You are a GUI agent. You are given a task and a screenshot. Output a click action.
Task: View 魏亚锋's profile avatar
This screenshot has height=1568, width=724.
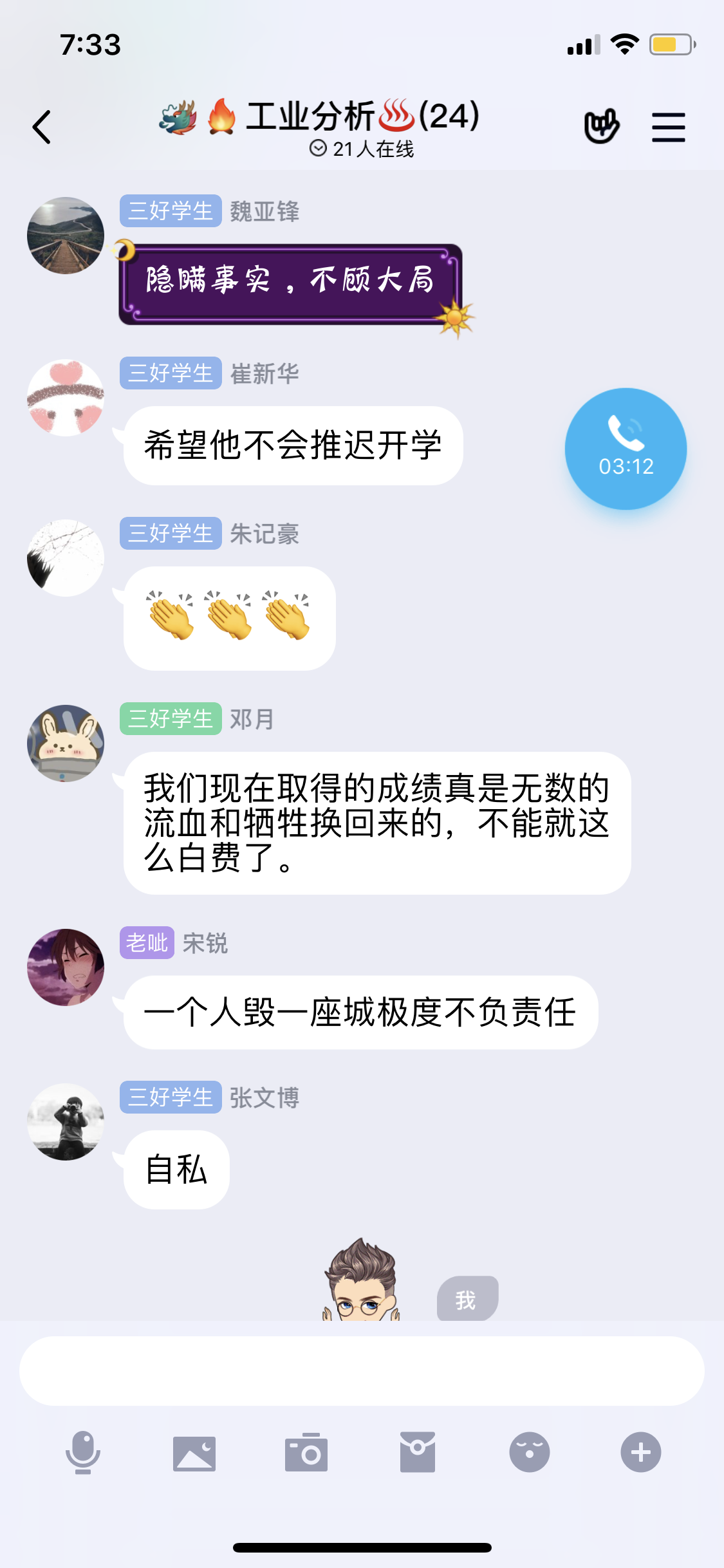click(66, 236)
